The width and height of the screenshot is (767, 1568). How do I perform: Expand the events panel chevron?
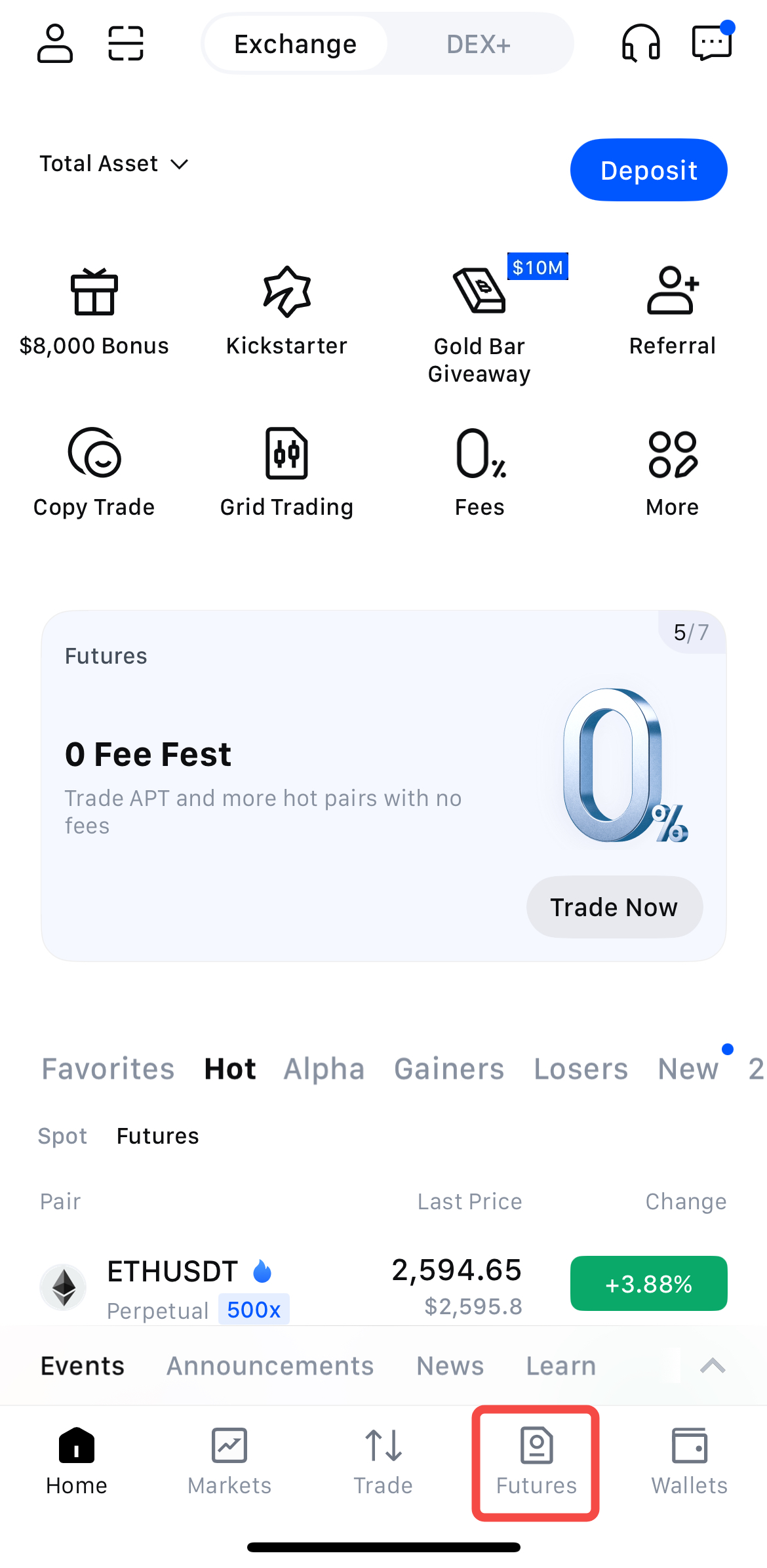click(x=713, y=1366)
